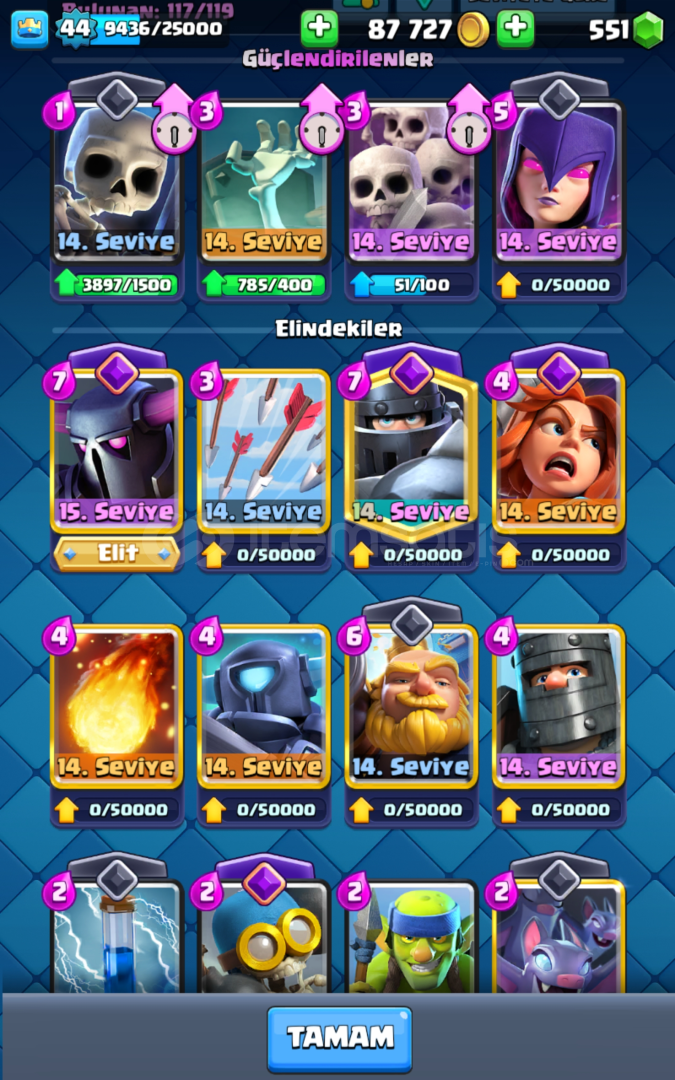Open the King level 44 badge
This screenshot has width=675, height=1080.
[x=74, y=29]
